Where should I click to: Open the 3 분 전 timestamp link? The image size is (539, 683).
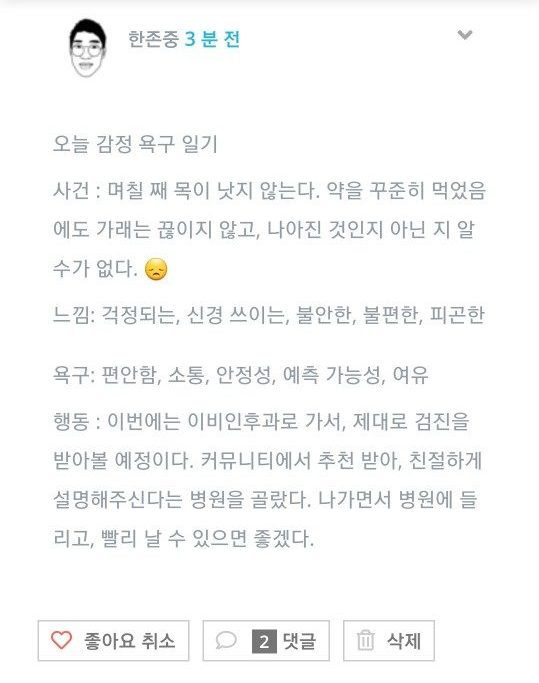[x=212, y=39]
